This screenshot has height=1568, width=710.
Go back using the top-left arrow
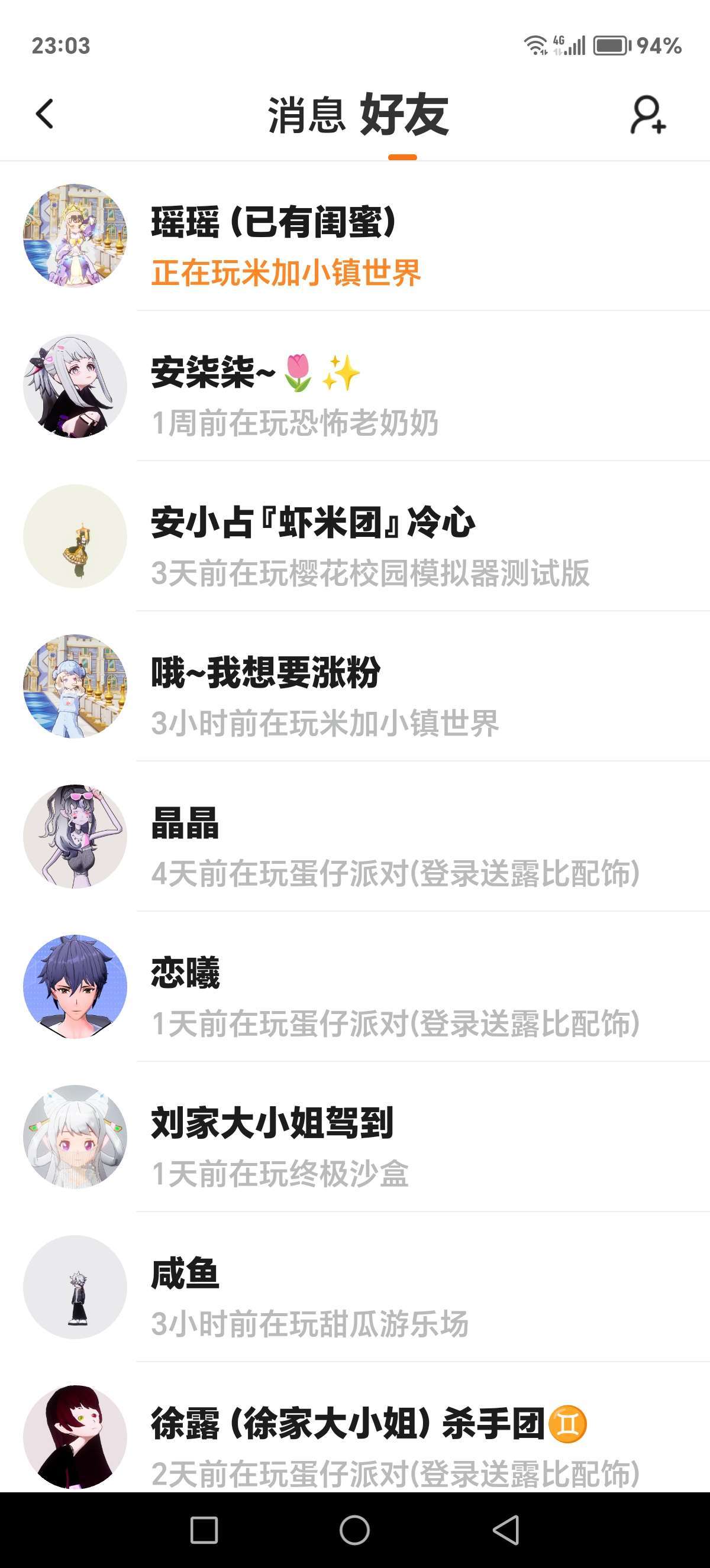(44, 114)
